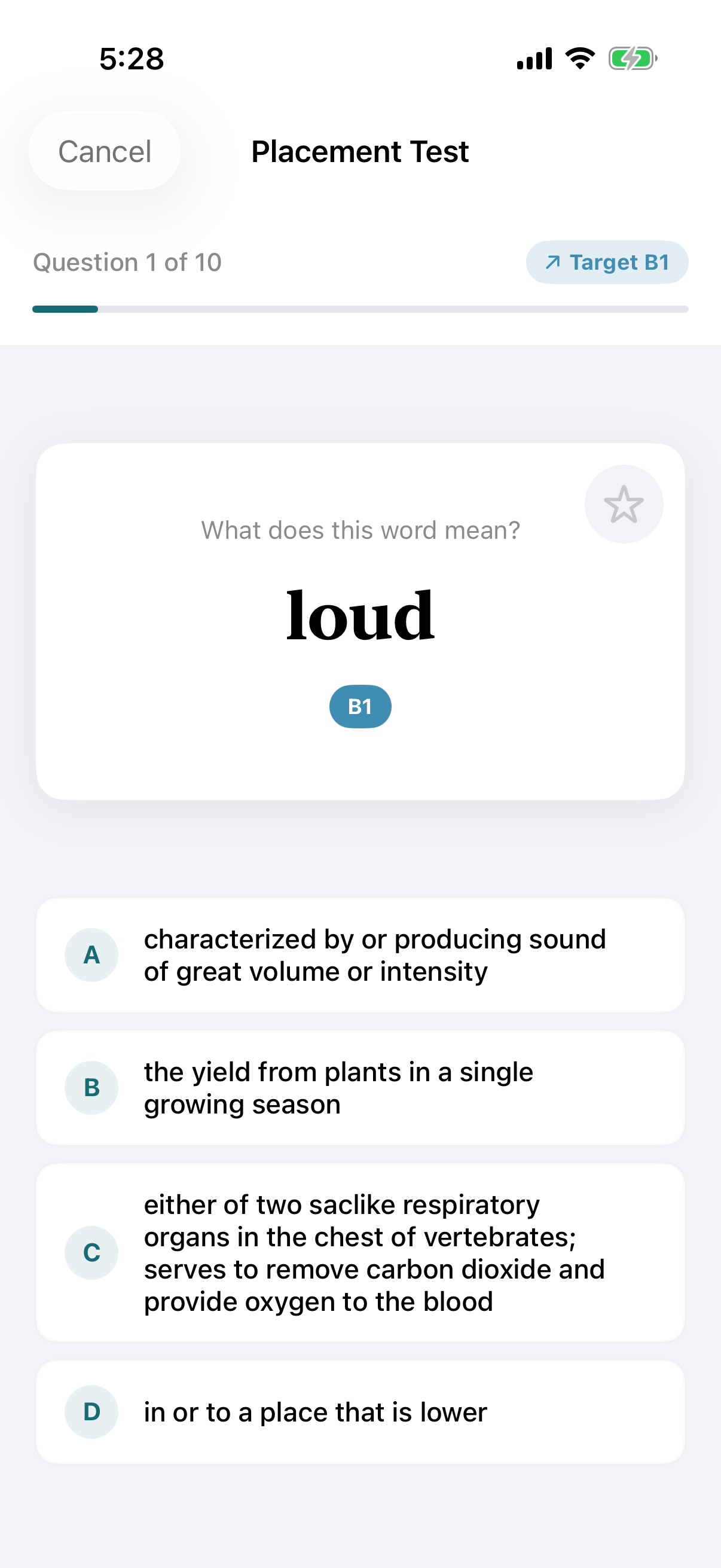Tap the Target B1 chip

pyautogui.click(x=607, y=263)
